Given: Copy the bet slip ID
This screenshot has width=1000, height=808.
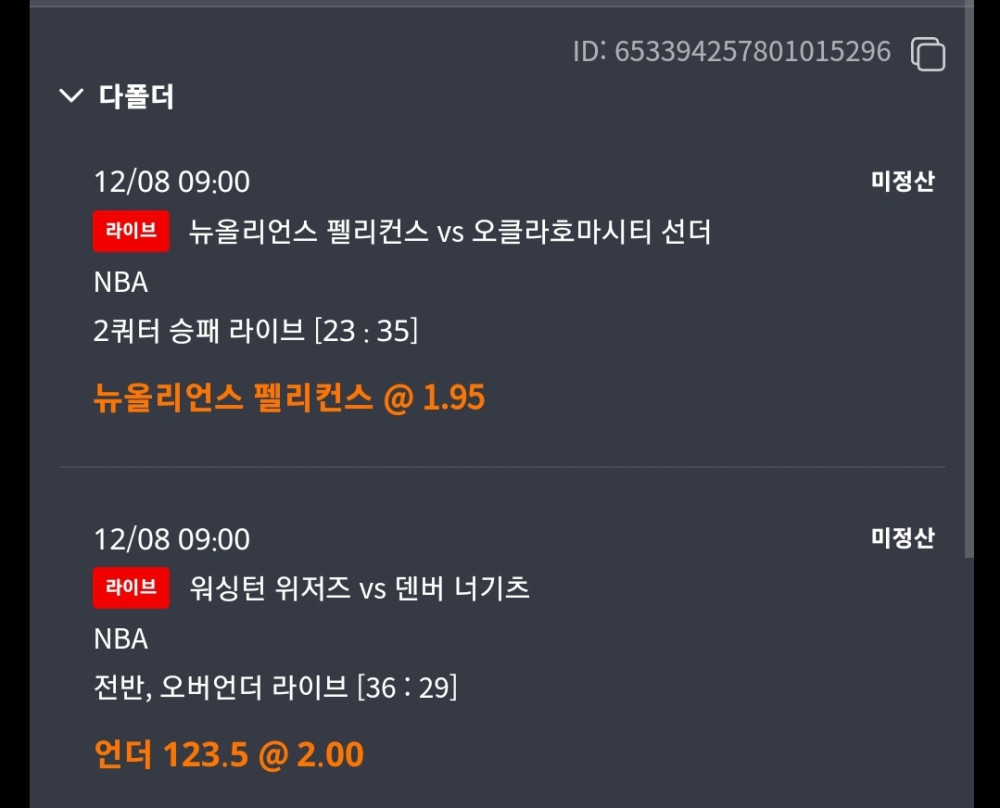Looking at the screenshot, I should pyautogui.click(x=928, y=54).
